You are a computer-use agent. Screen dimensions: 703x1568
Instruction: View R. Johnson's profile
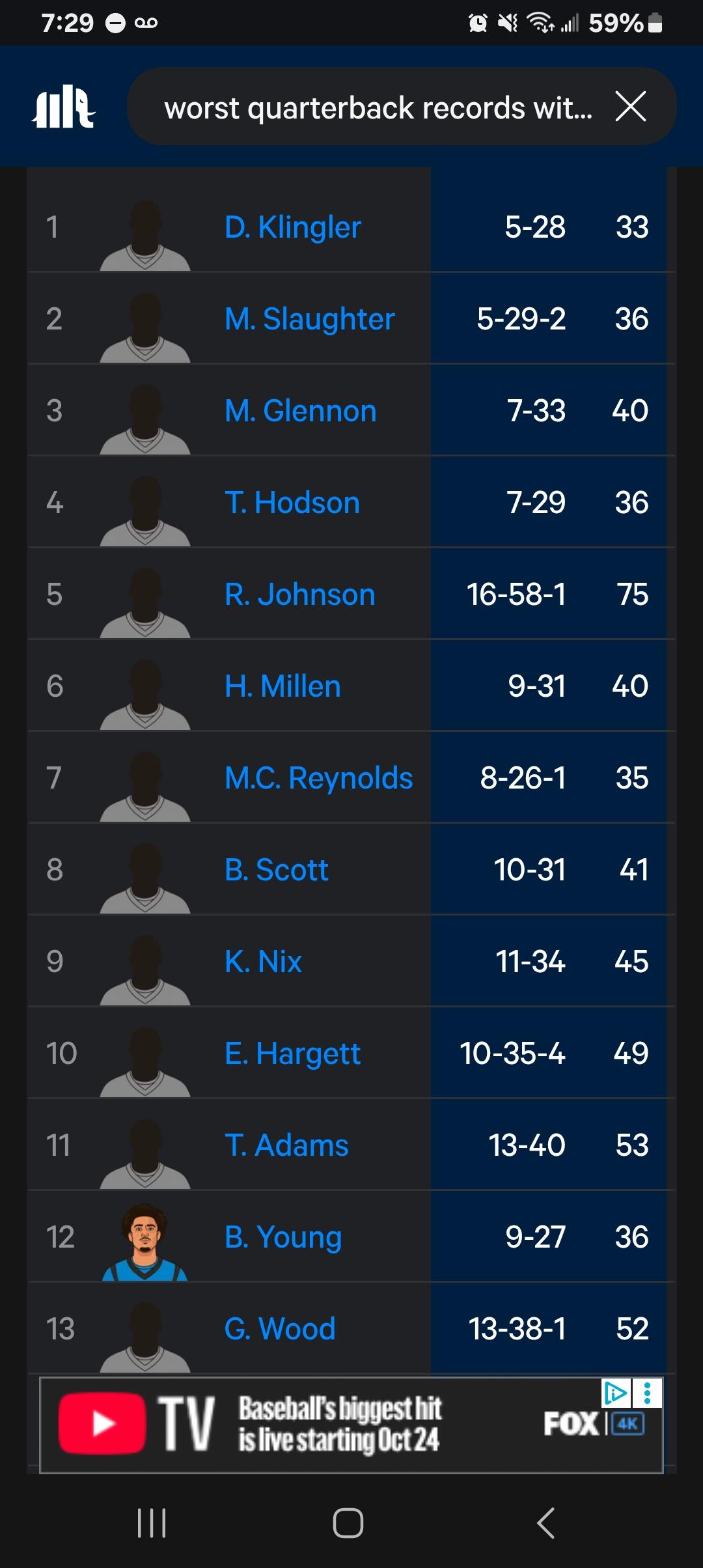299,595
